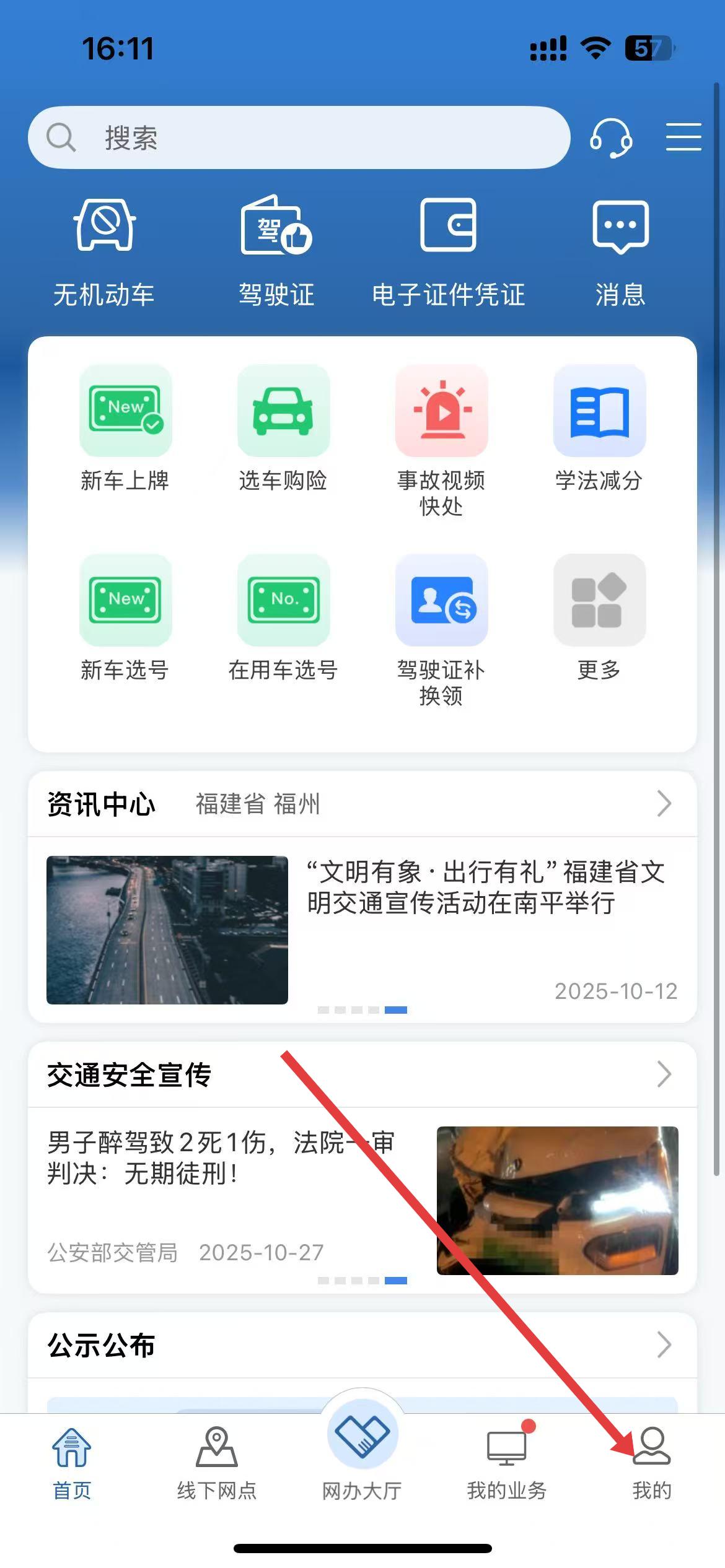Open the customer service headset icon
Screen dimensions: 725x1568
[610, 137]
